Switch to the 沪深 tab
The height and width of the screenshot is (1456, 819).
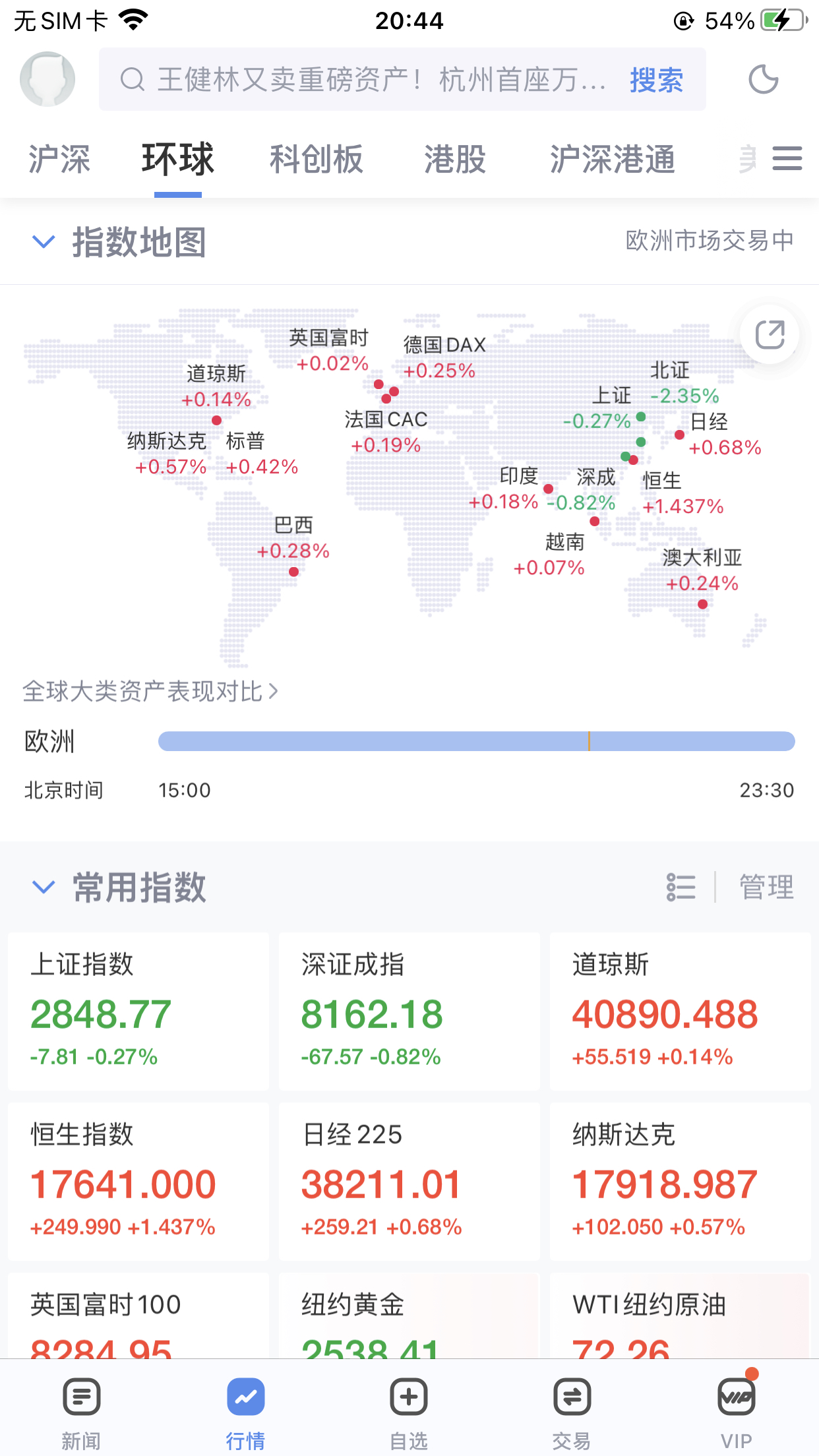[59, 160]
